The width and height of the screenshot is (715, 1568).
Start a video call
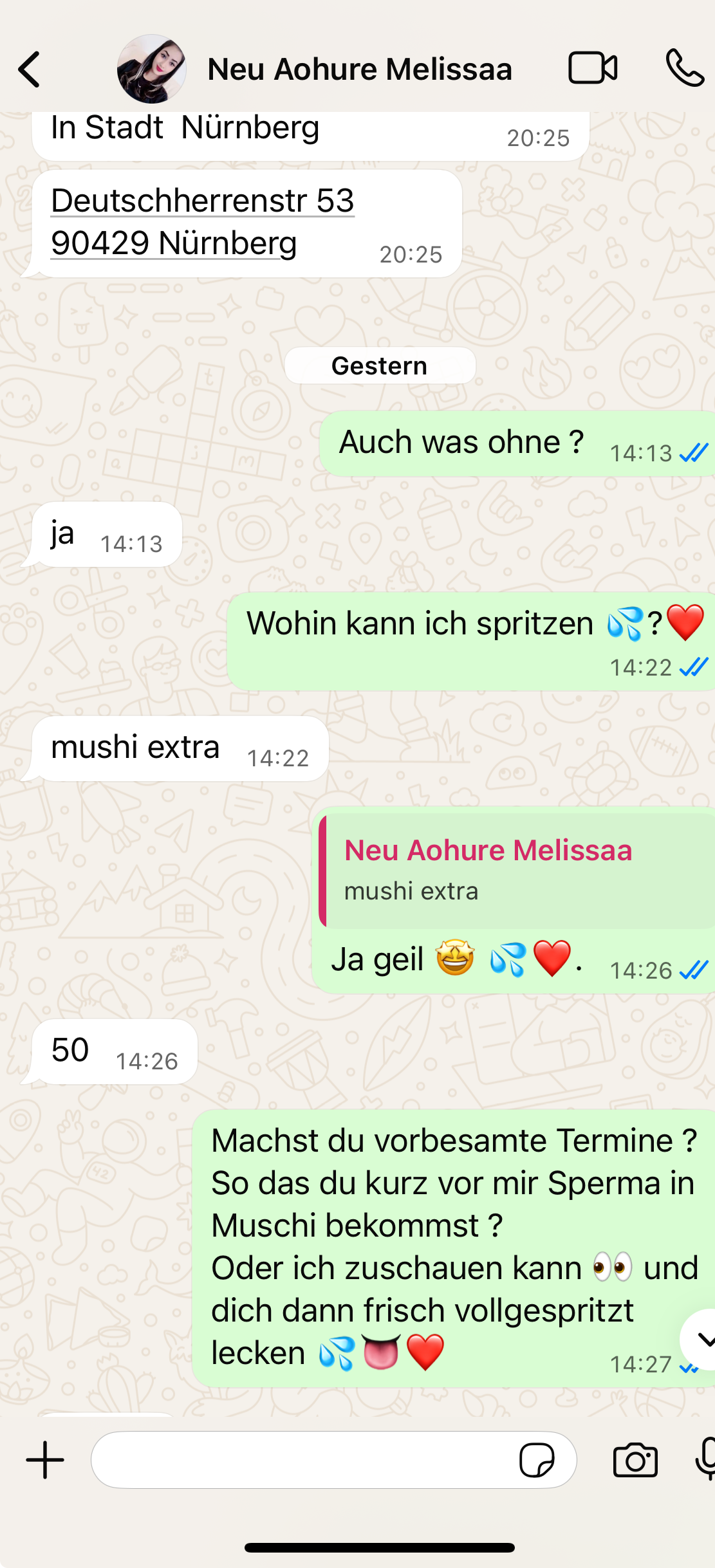click(593, 68)
